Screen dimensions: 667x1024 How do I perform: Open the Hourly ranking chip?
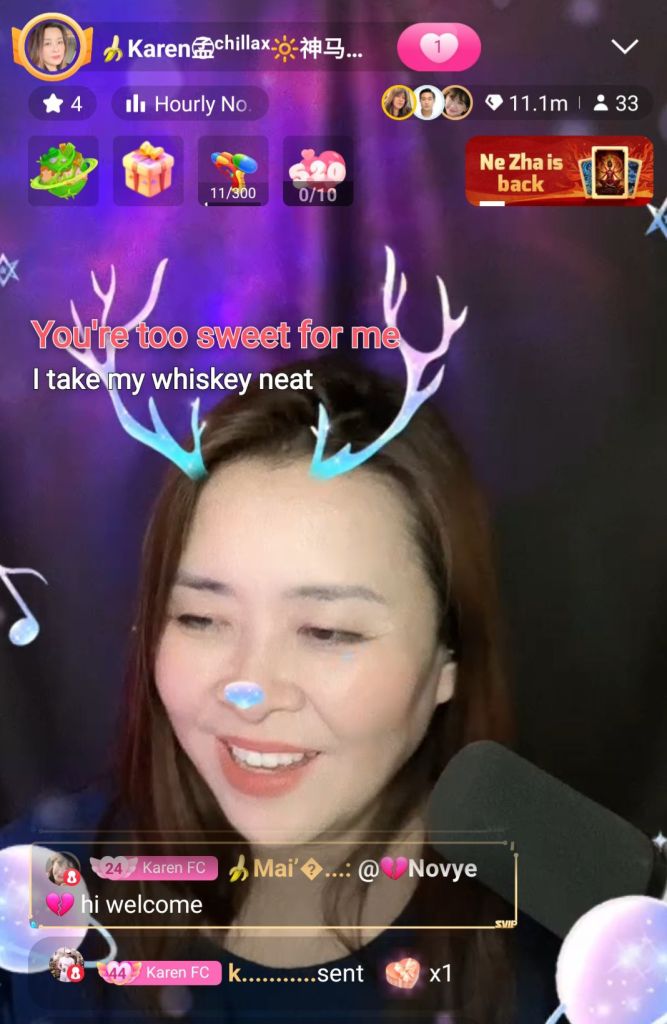[189, 103]
